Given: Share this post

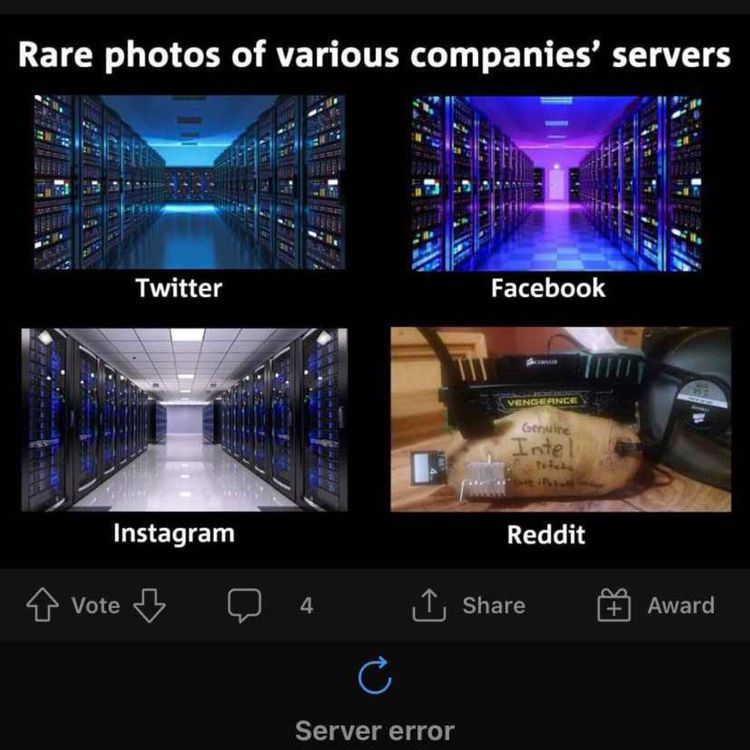Looking at the screenshot, I should (x=468, y=605).
